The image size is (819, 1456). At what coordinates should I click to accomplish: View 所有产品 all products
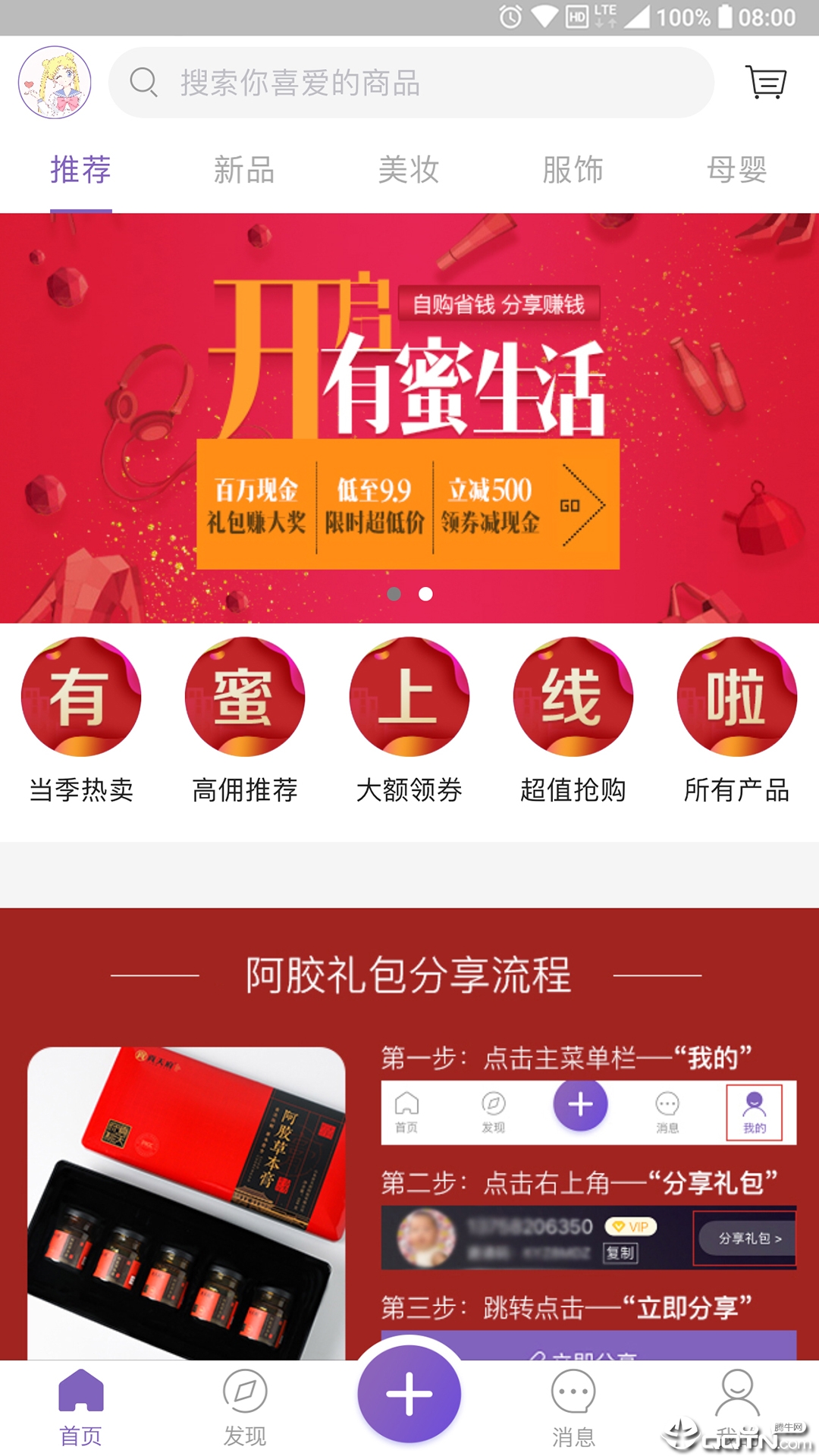pos(736,719)
